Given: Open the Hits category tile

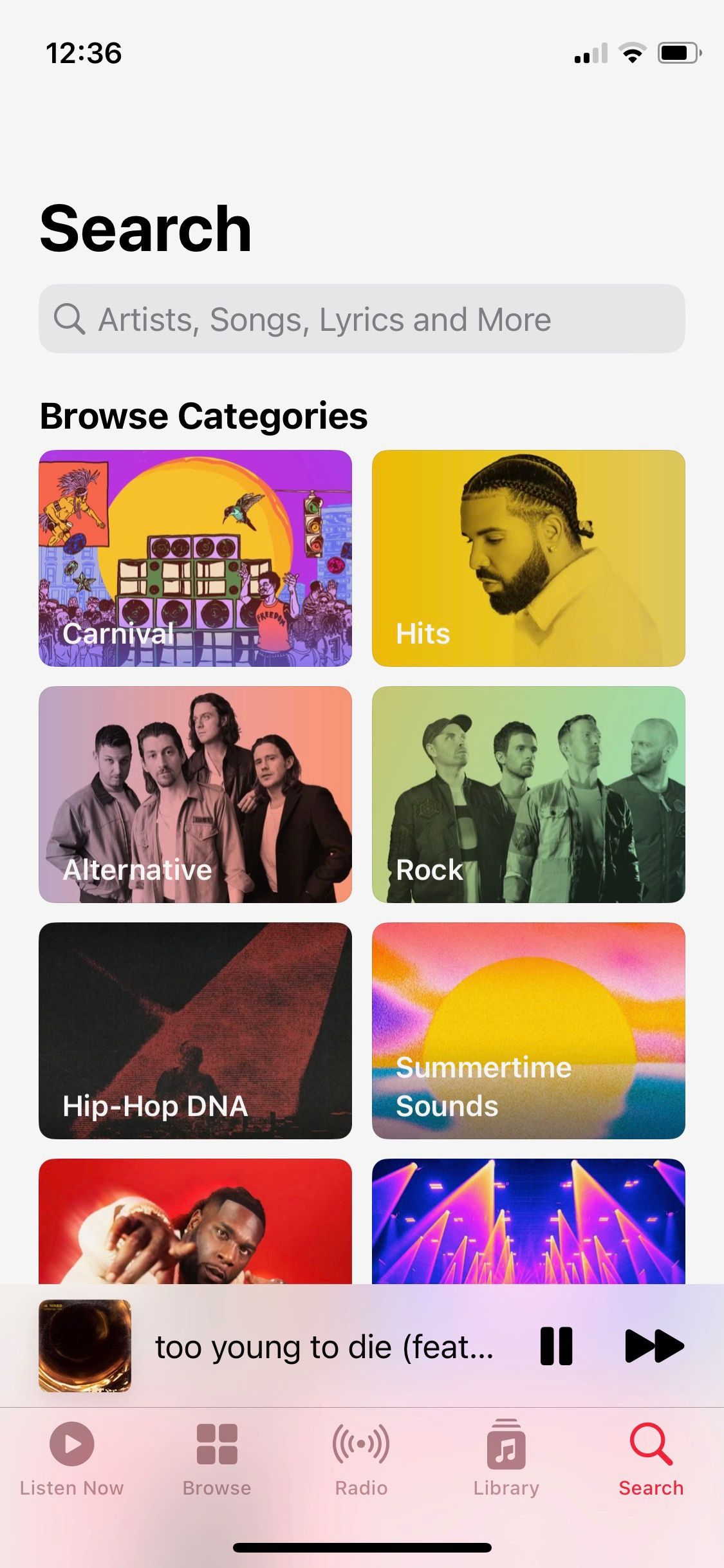Looking at the screenshot, I should click(529, 559).
